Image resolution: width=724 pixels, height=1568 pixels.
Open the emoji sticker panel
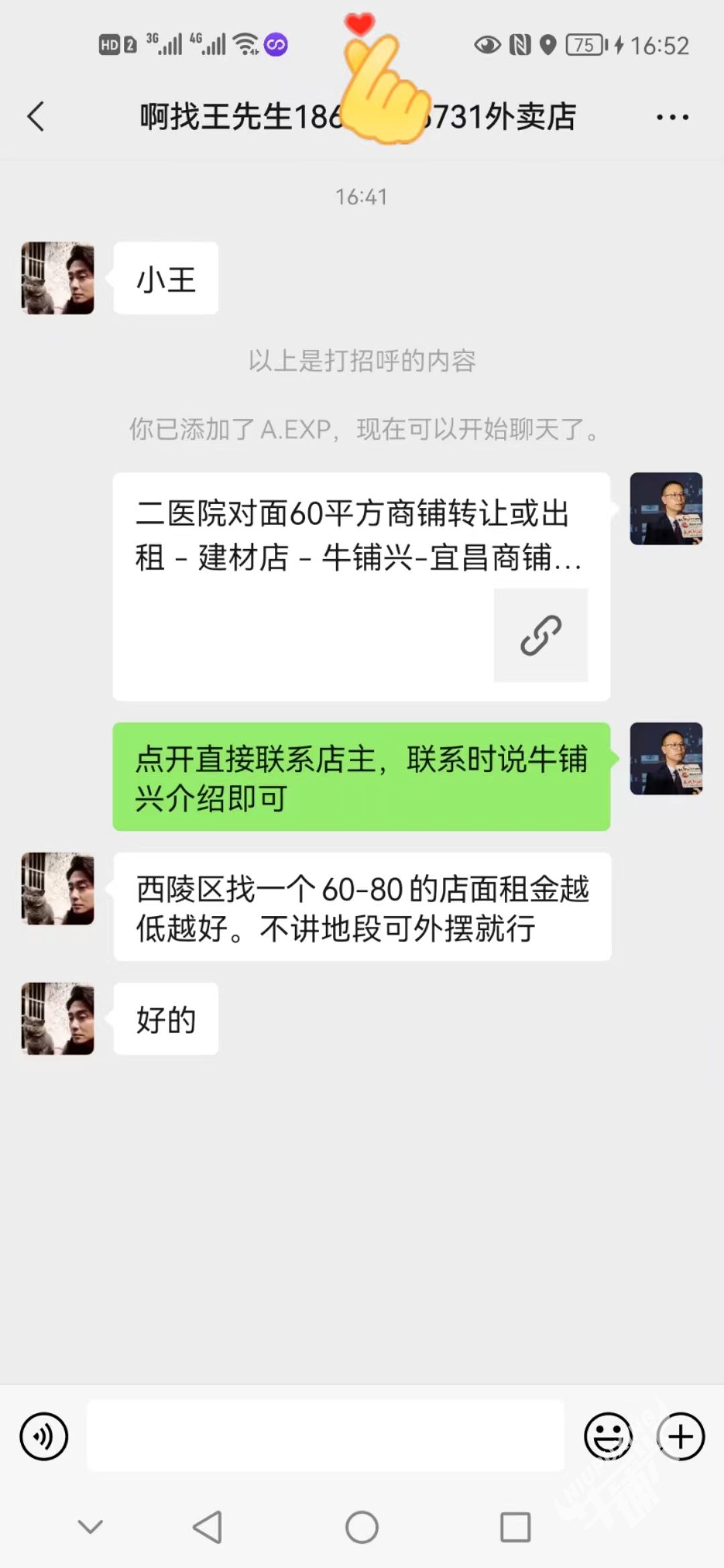point(607,1437)
